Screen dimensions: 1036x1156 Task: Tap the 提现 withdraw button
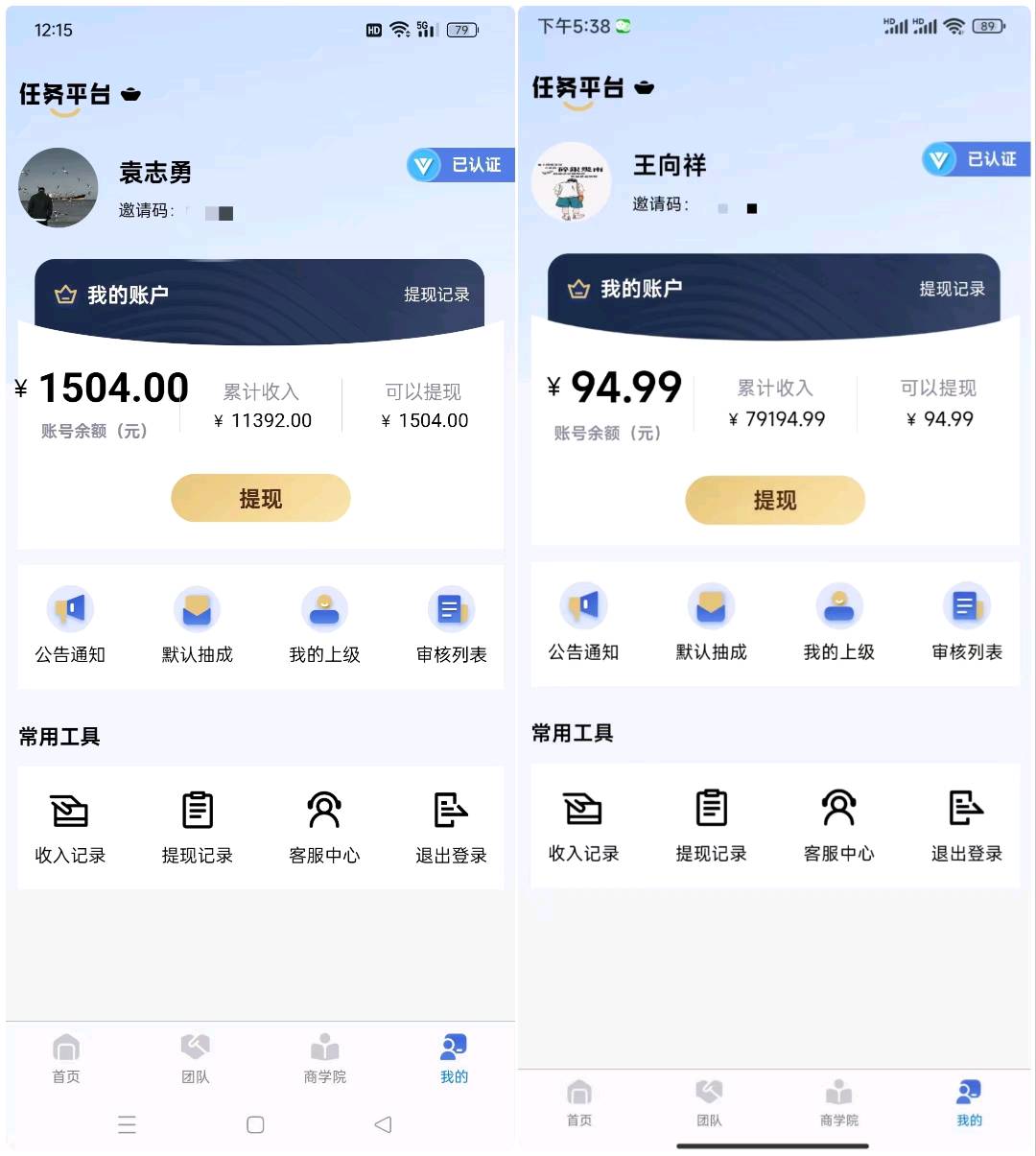tap(260, 498)
